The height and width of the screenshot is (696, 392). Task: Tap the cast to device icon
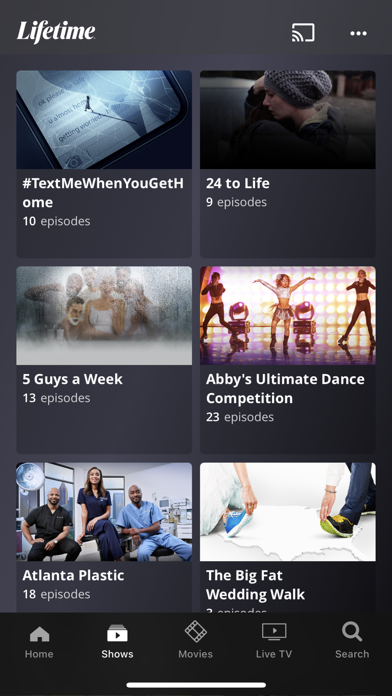(x=303, y=33)
